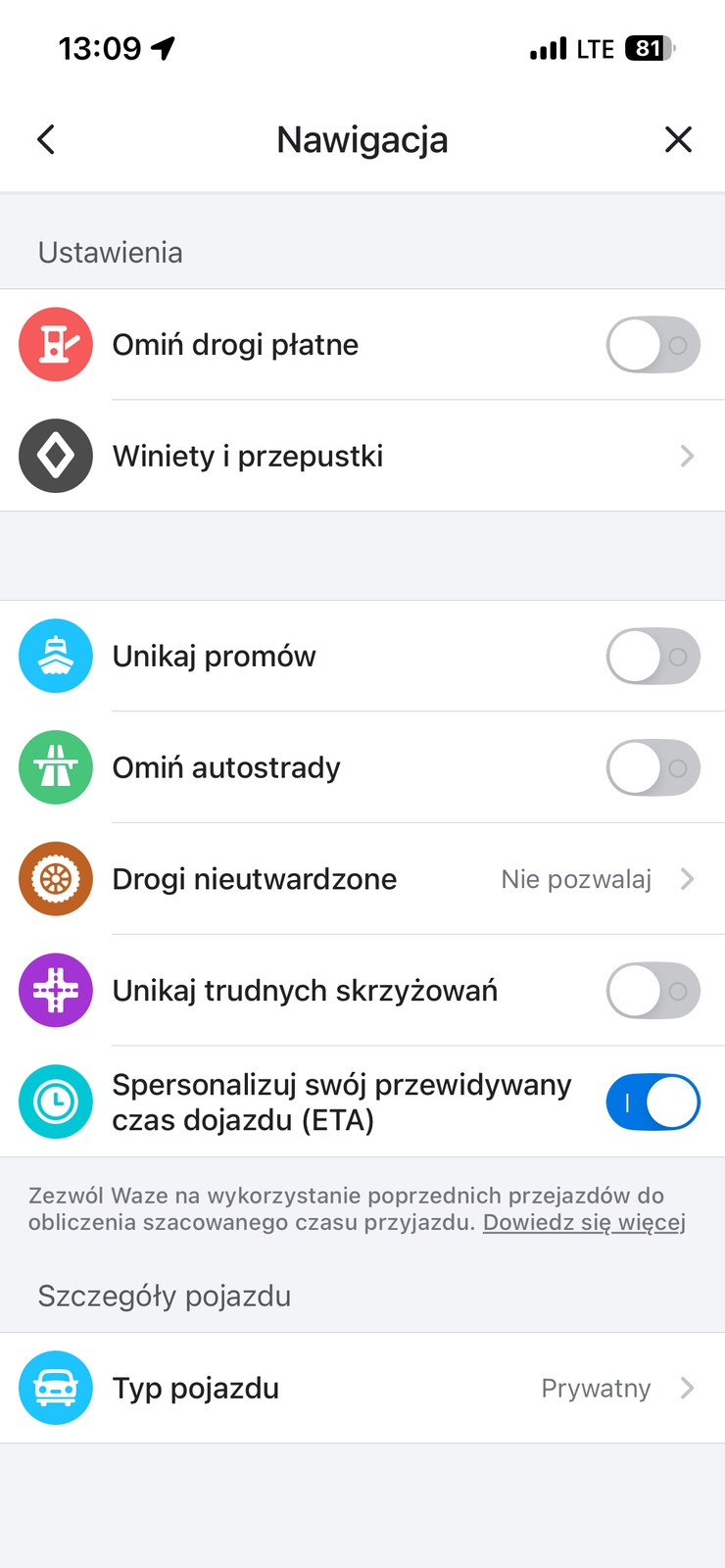Click the green motorway icon
The height and width of the screenshot is (1568, 725).
point(55,767)
